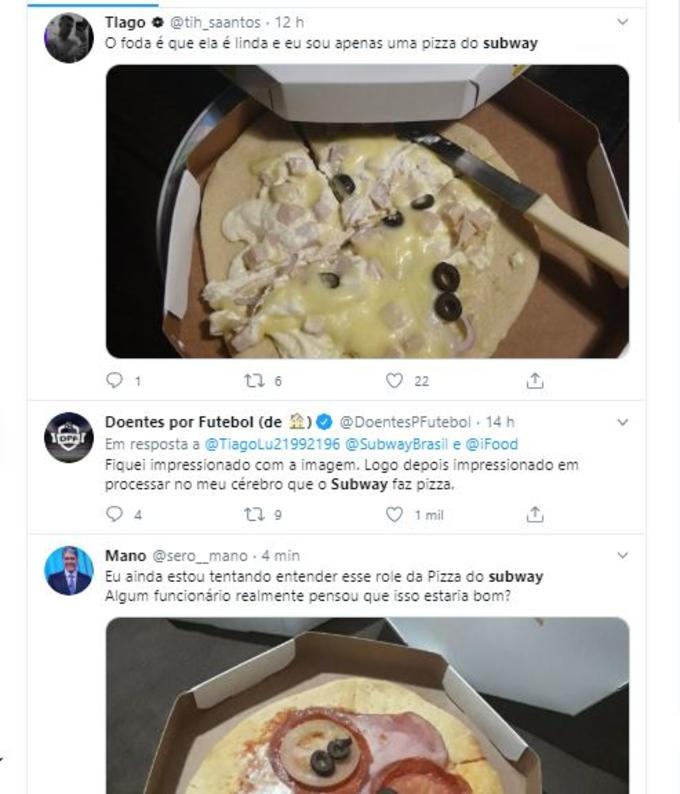680x794 pixels.
Task: Open Mano's profile avatar
Action: pos(69,571)
